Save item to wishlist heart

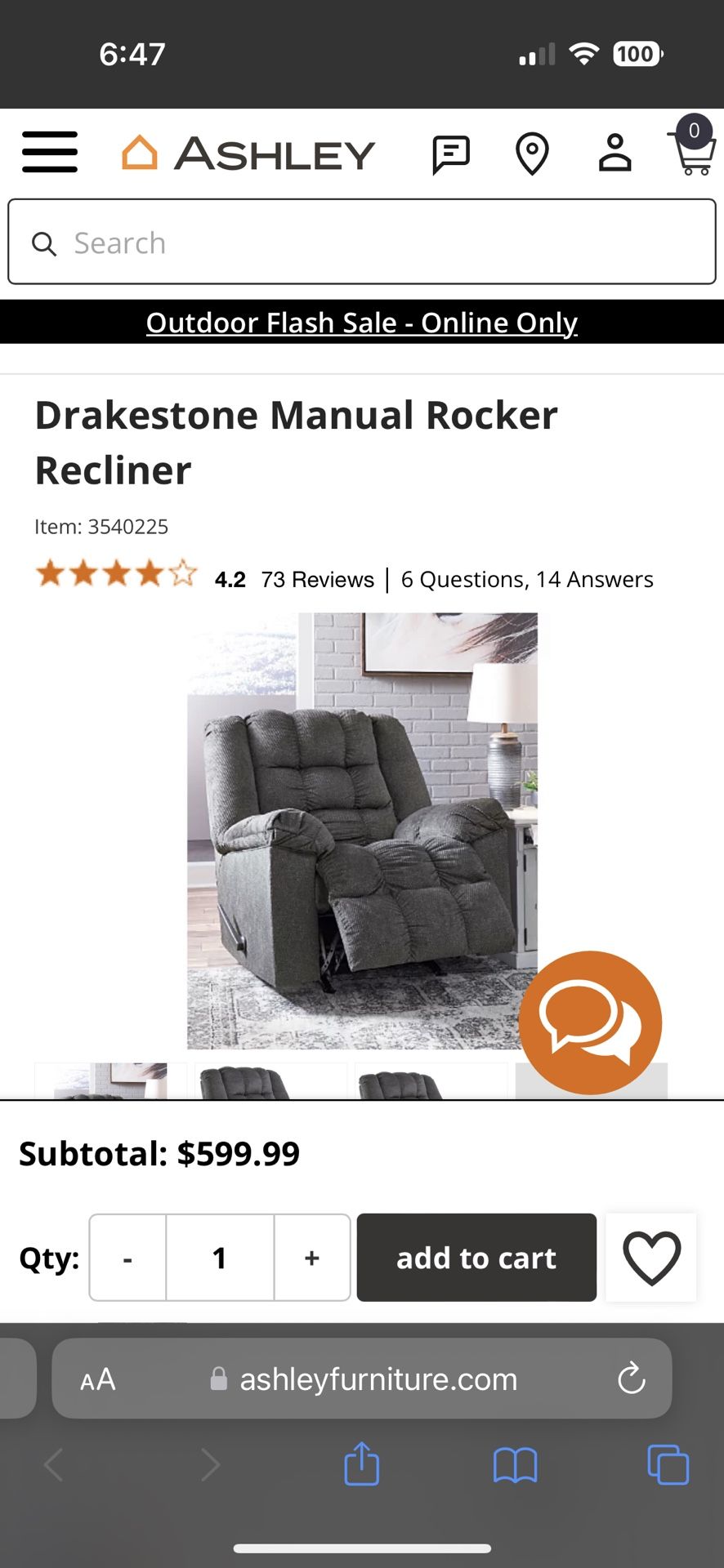[651, 1258]
